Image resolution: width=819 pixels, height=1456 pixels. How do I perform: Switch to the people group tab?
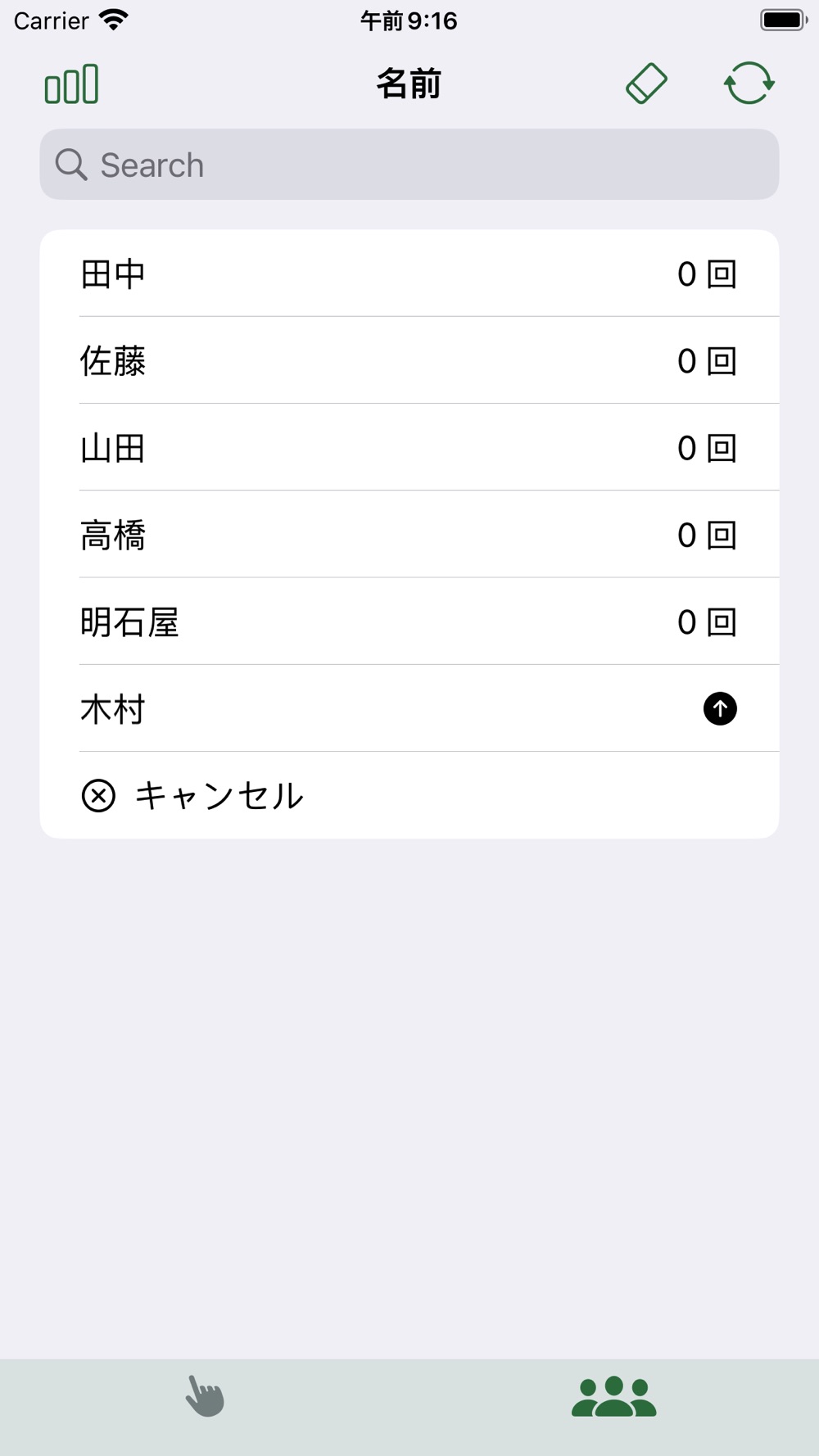point(614,1396)
